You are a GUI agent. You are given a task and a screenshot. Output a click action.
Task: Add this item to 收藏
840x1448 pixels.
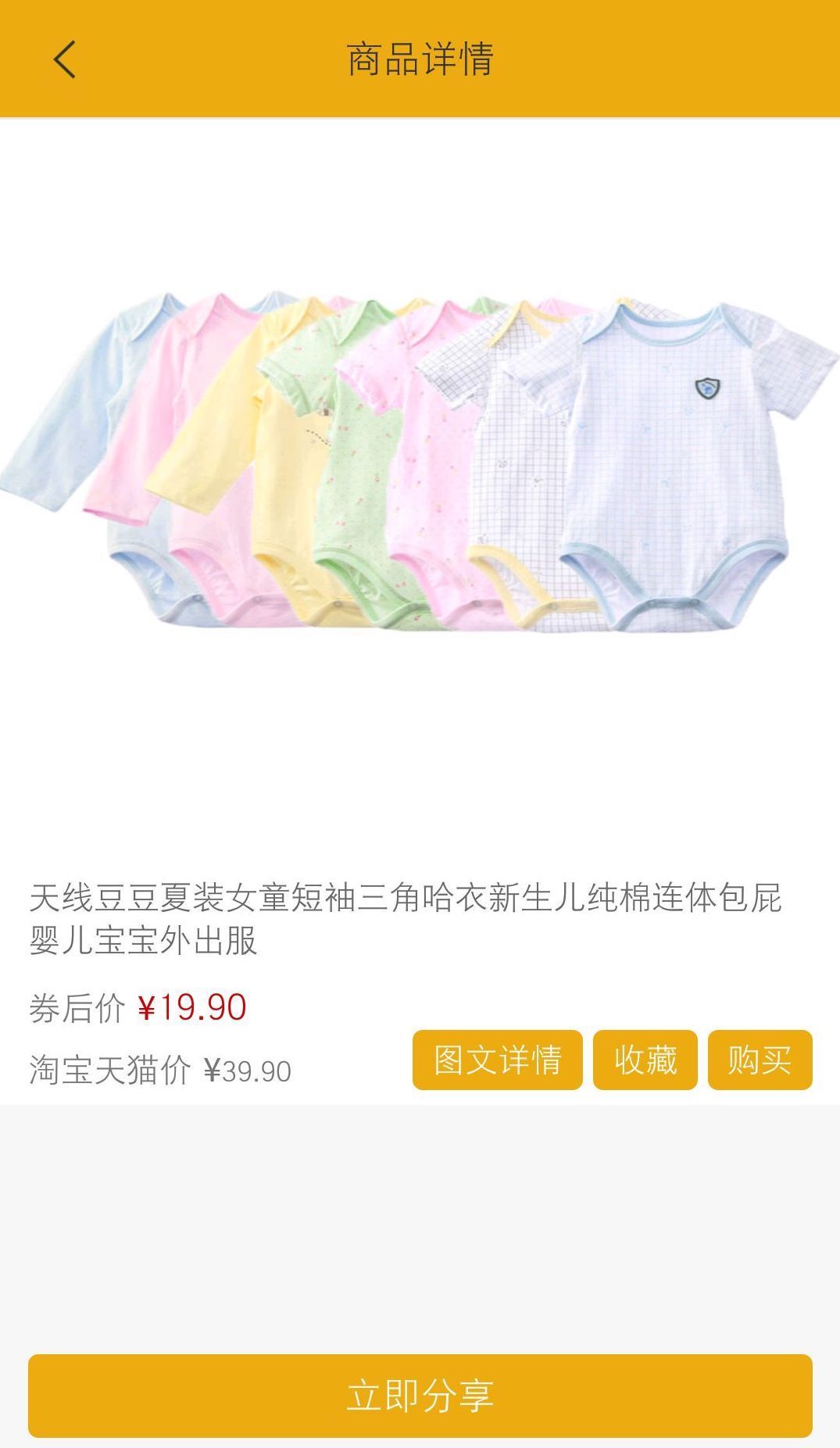645,1060
